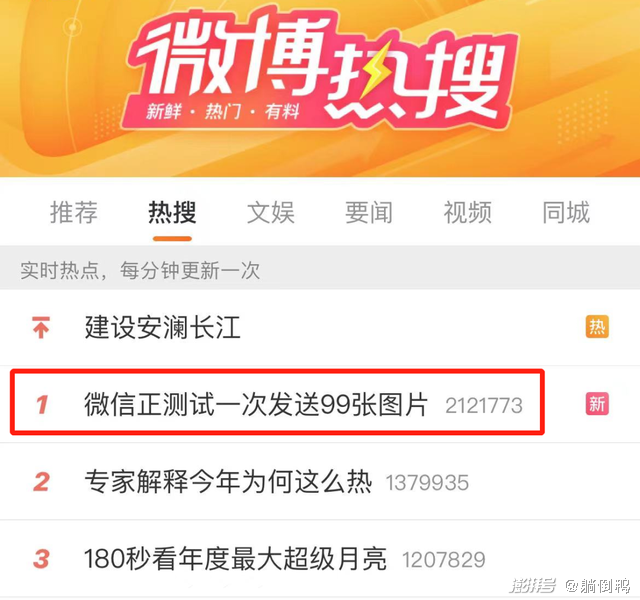Open the pinned topic 建设安澜长江

click(162, 327)
